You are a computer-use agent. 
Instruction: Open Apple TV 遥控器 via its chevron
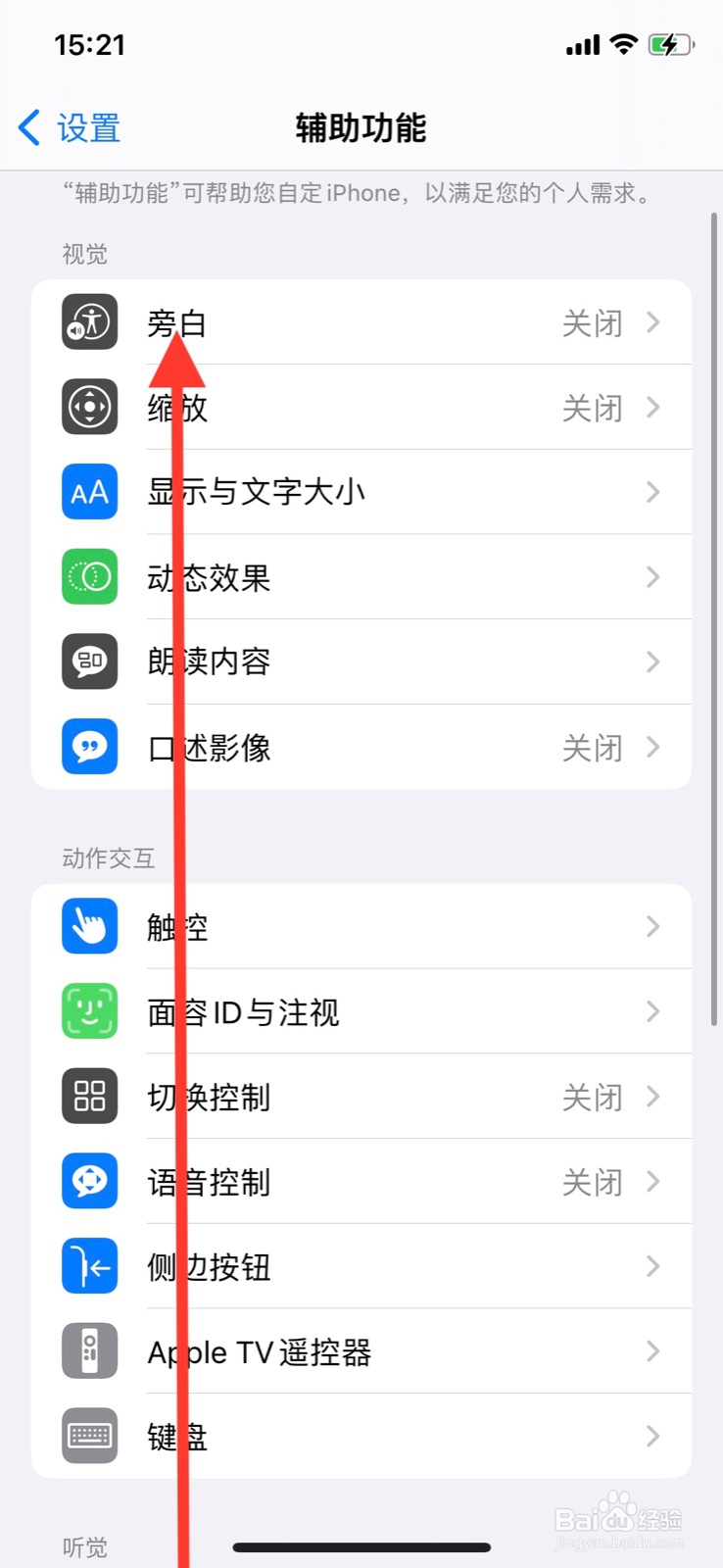tap(653, 1351)
